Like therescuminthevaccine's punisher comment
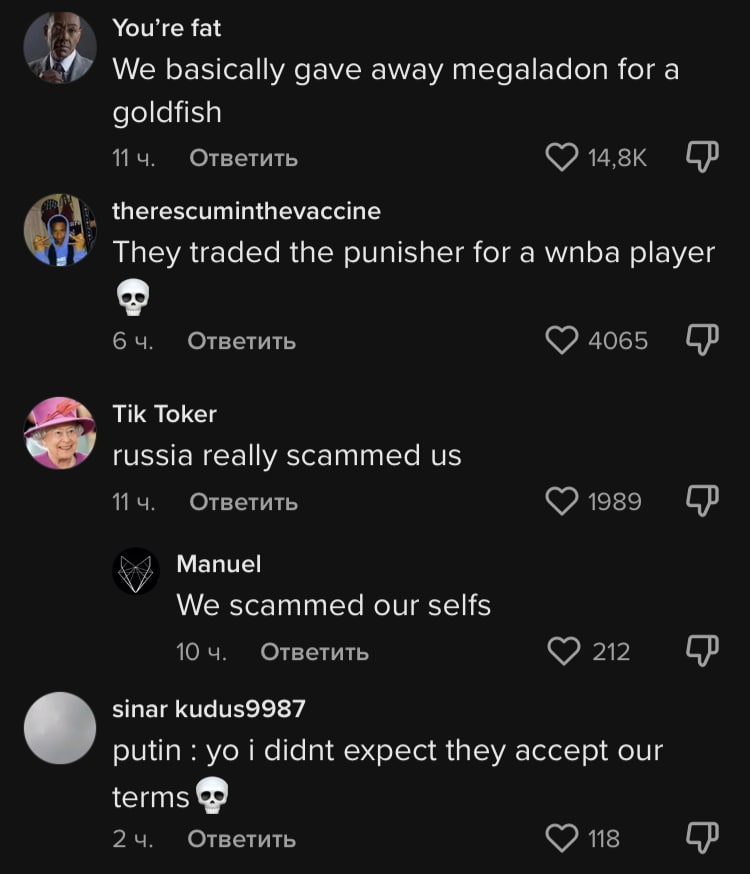 (563, 341)
